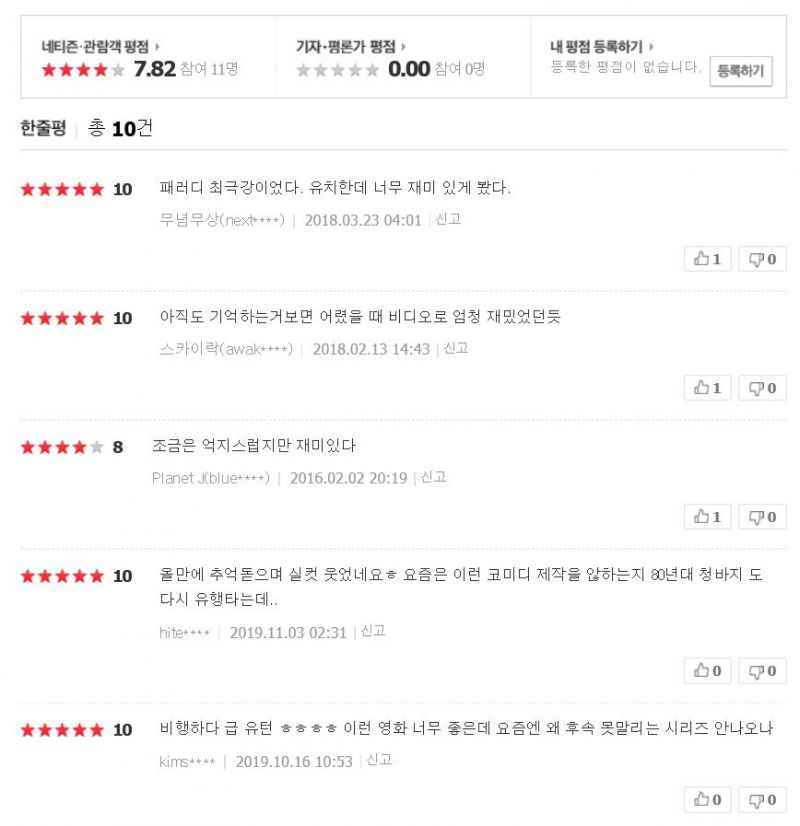Viewport: 800px width, 826px height.
Task: Dislike the review by Planet J
Action: (x=762, y=516)
